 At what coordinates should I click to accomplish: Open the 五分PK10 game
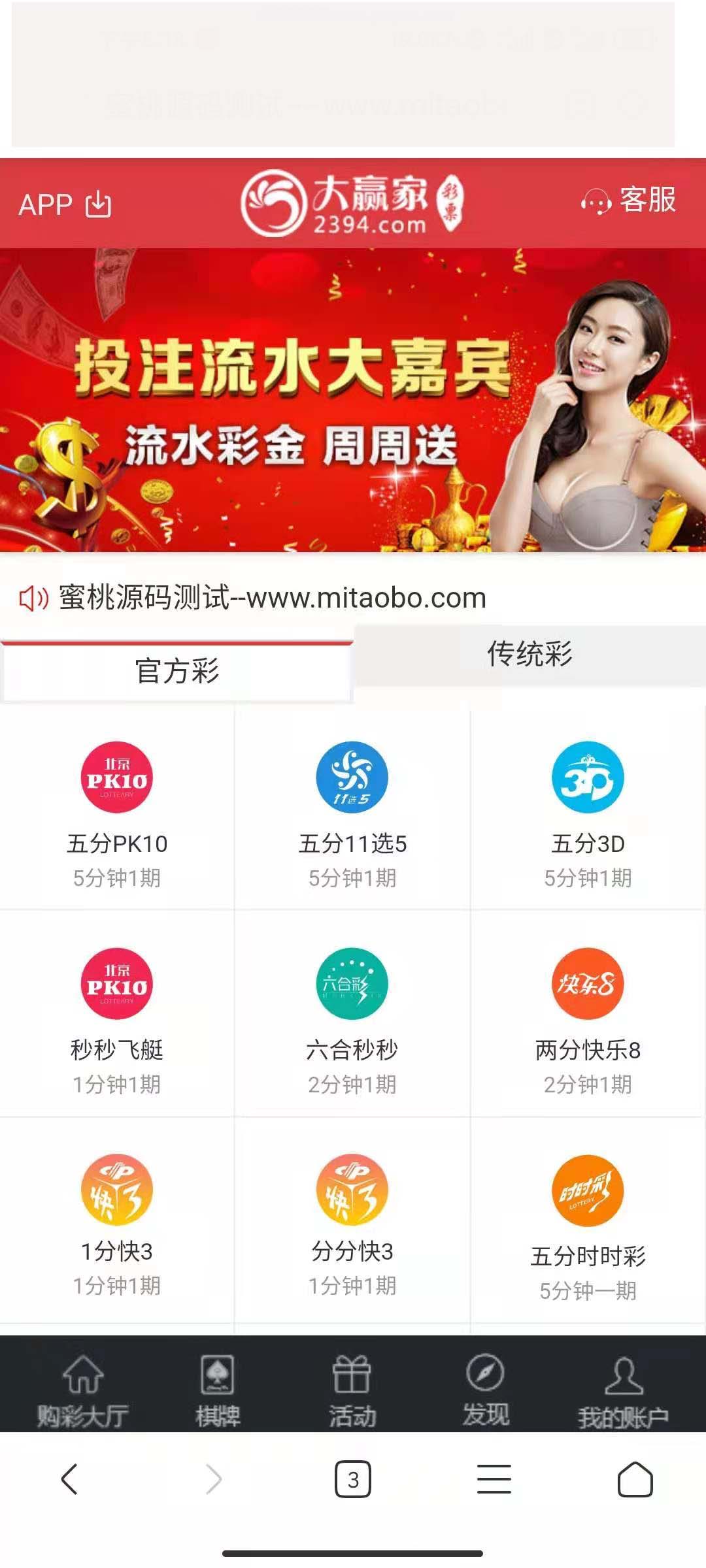point(117,810)
